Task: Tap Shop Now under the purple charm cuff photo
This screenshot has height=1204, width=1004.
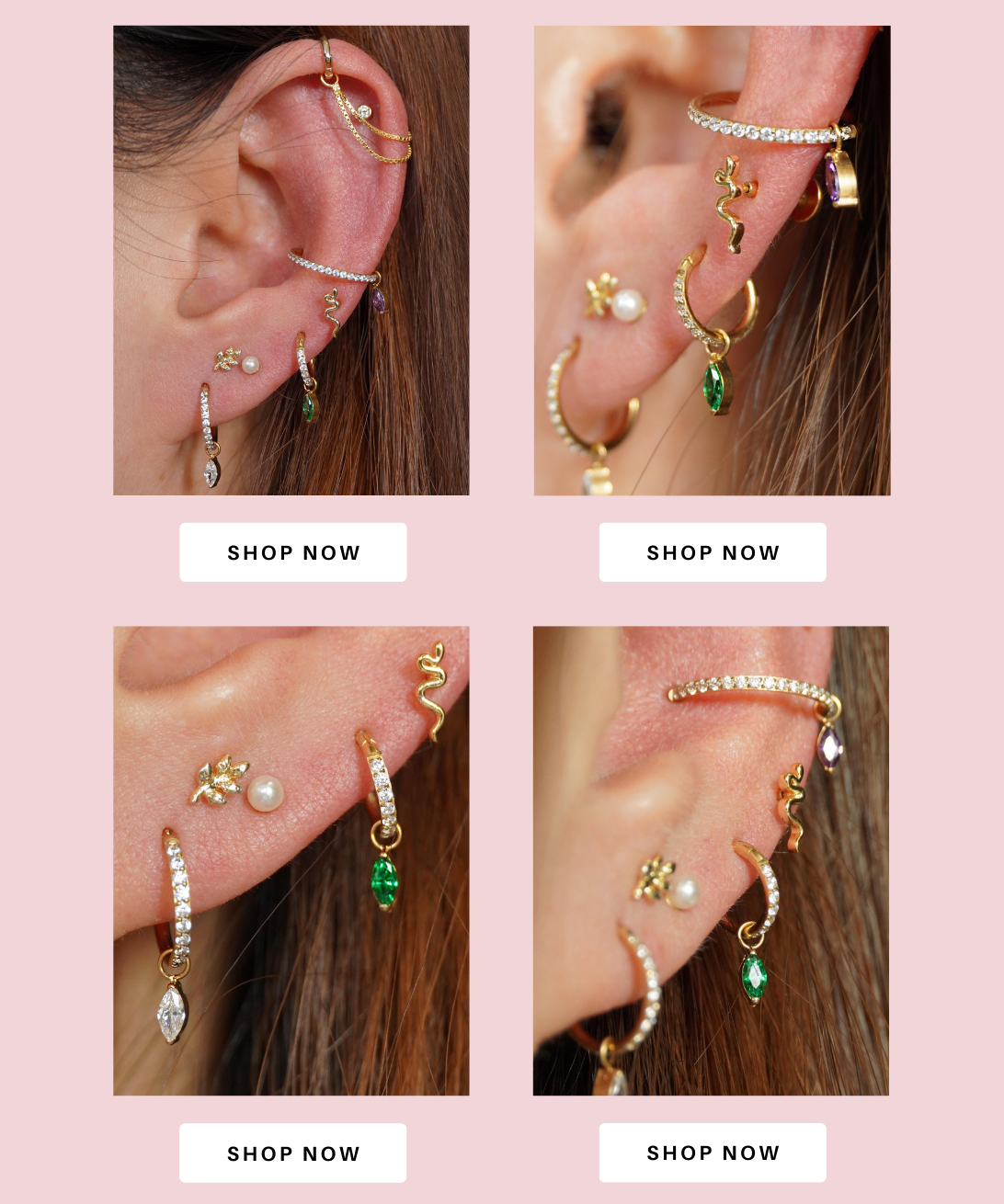Action: 713,1153
